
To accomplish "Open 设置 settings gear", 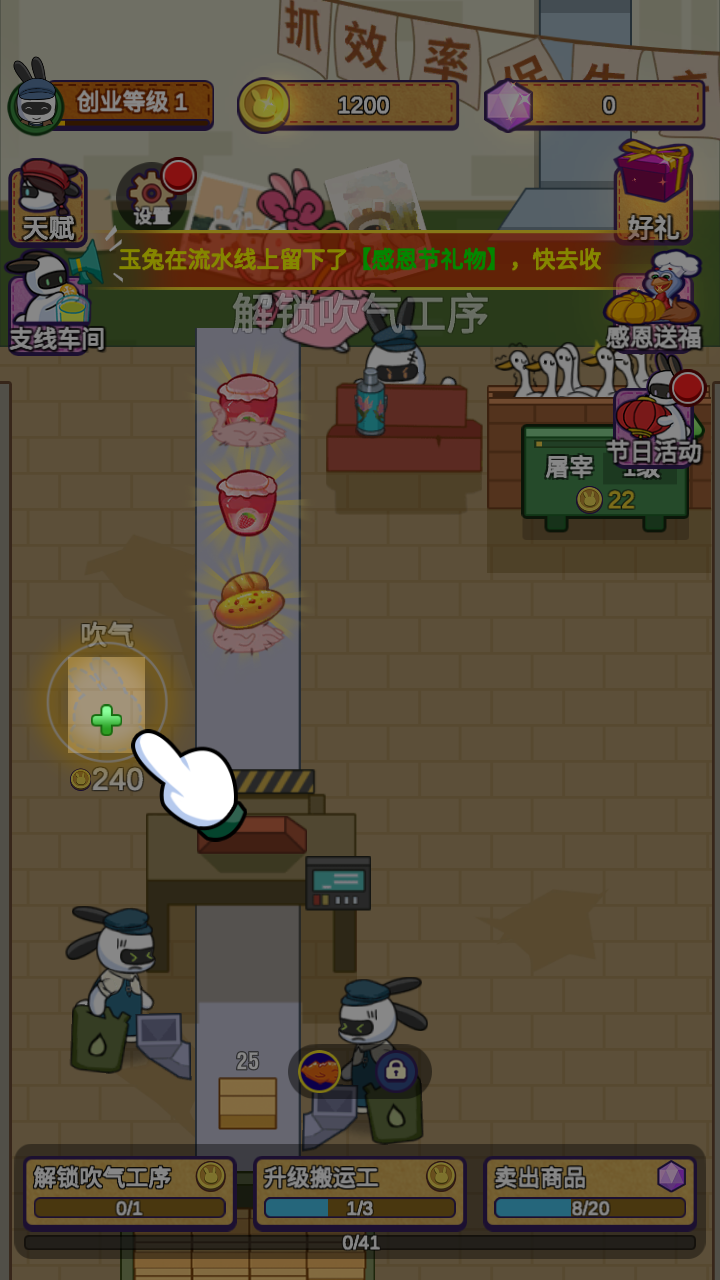I will click(153, 194).
